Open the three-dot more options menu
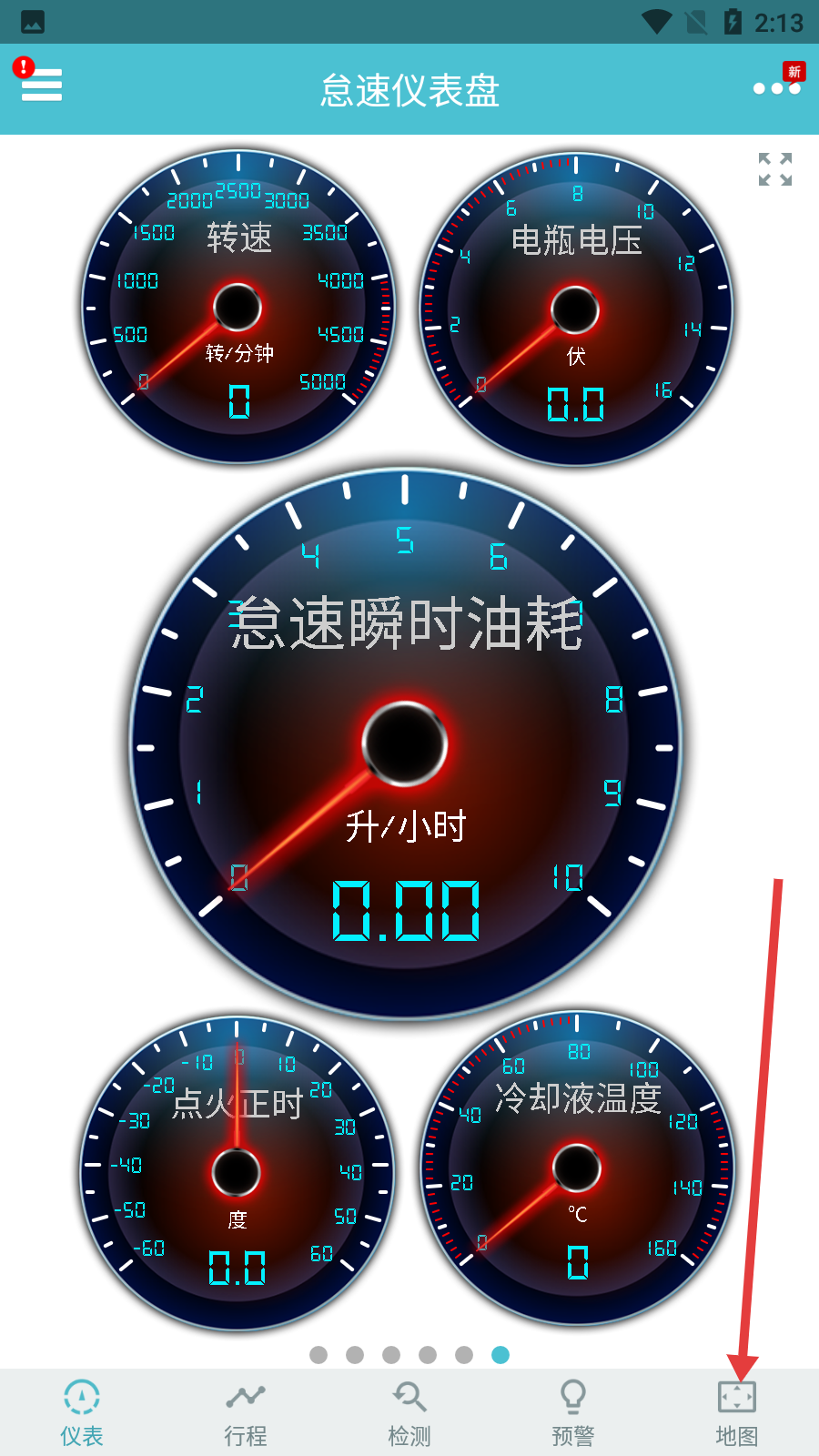Image resolution: width=819 pixels, height=1456 pixels. click(776, 88)
